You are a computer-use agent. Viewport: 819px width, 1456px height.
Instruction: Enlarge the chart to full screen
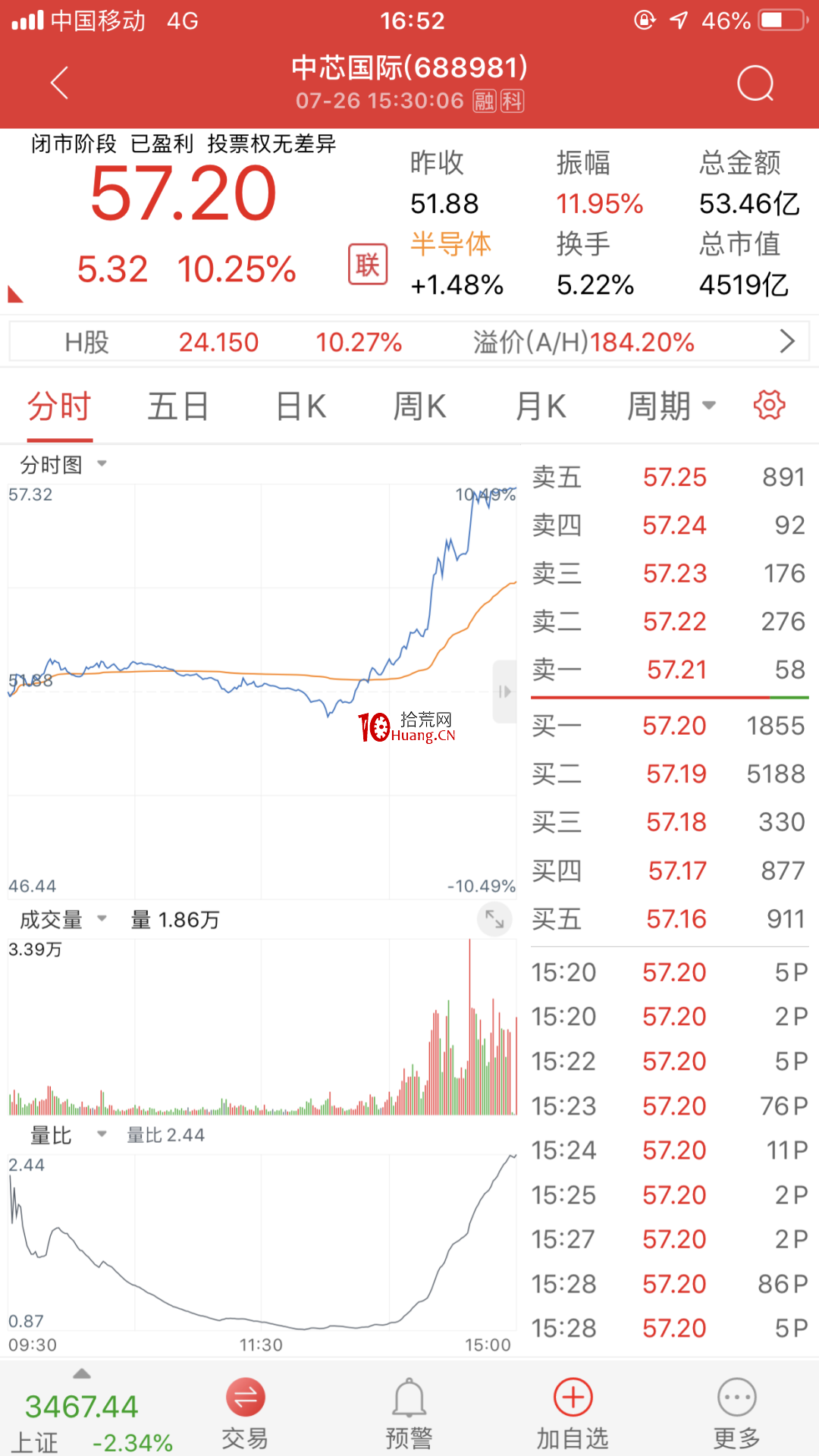point(494,919)
